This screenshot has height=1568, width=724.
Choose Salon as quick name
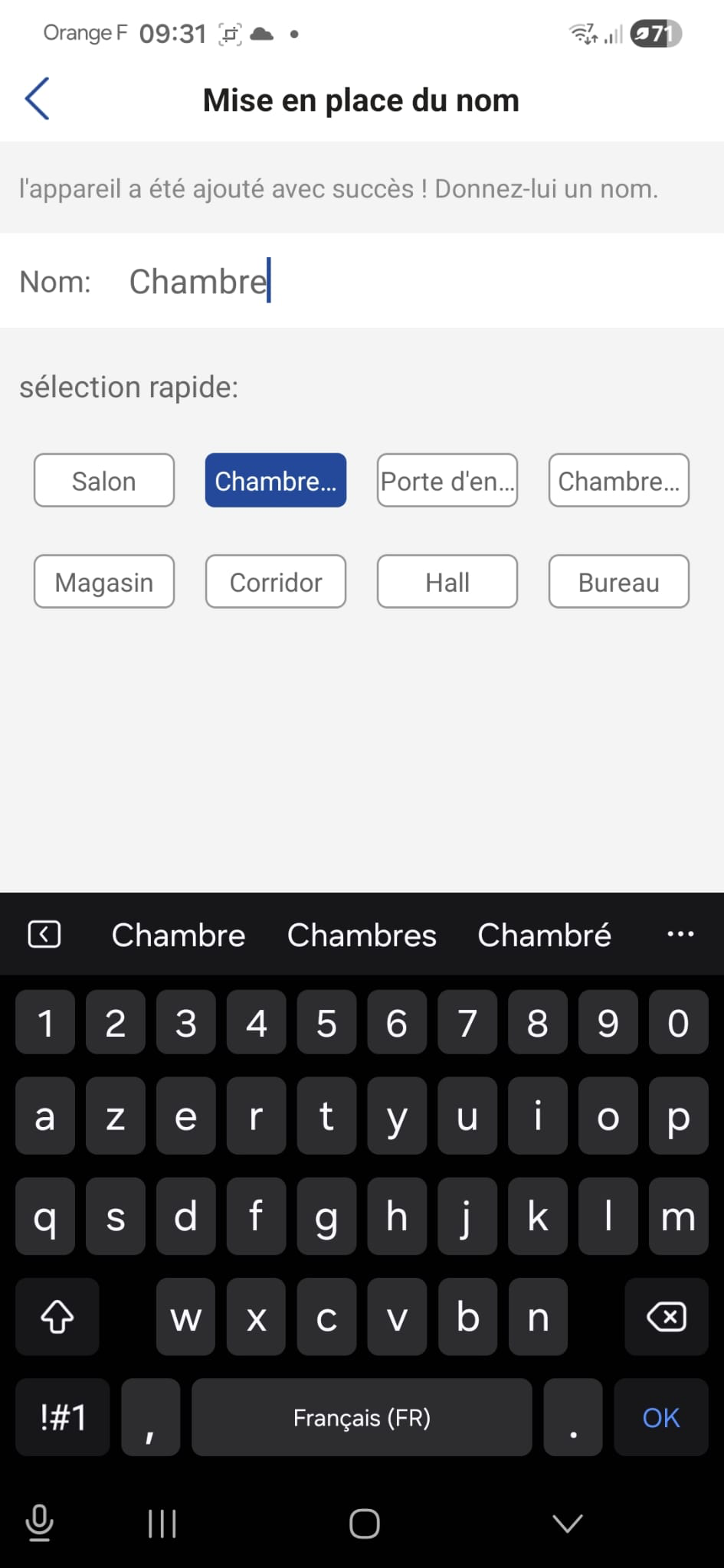click(x=103, y=481)
